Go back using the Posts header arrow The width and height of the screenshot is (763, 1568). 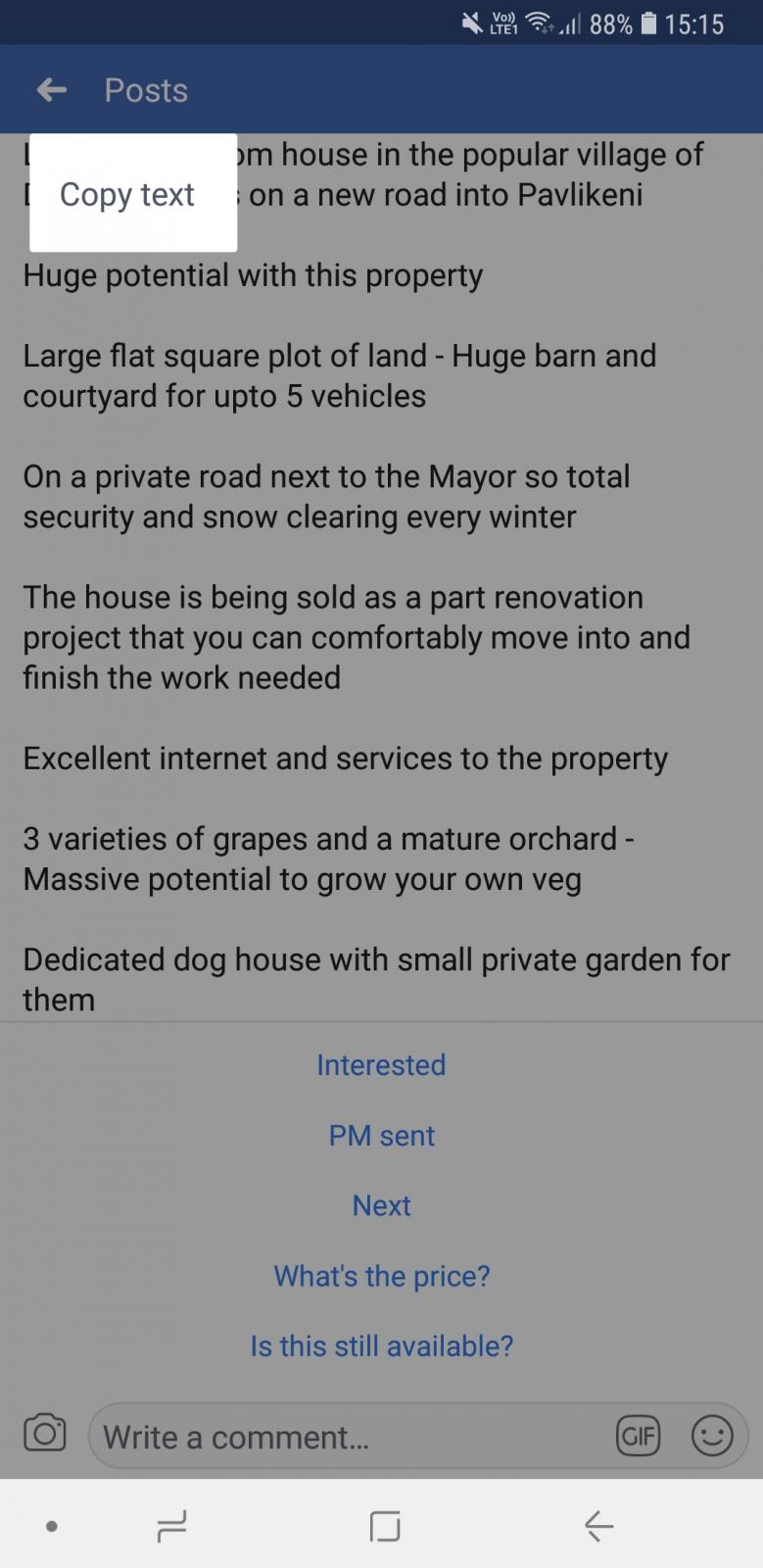(52, 90)
